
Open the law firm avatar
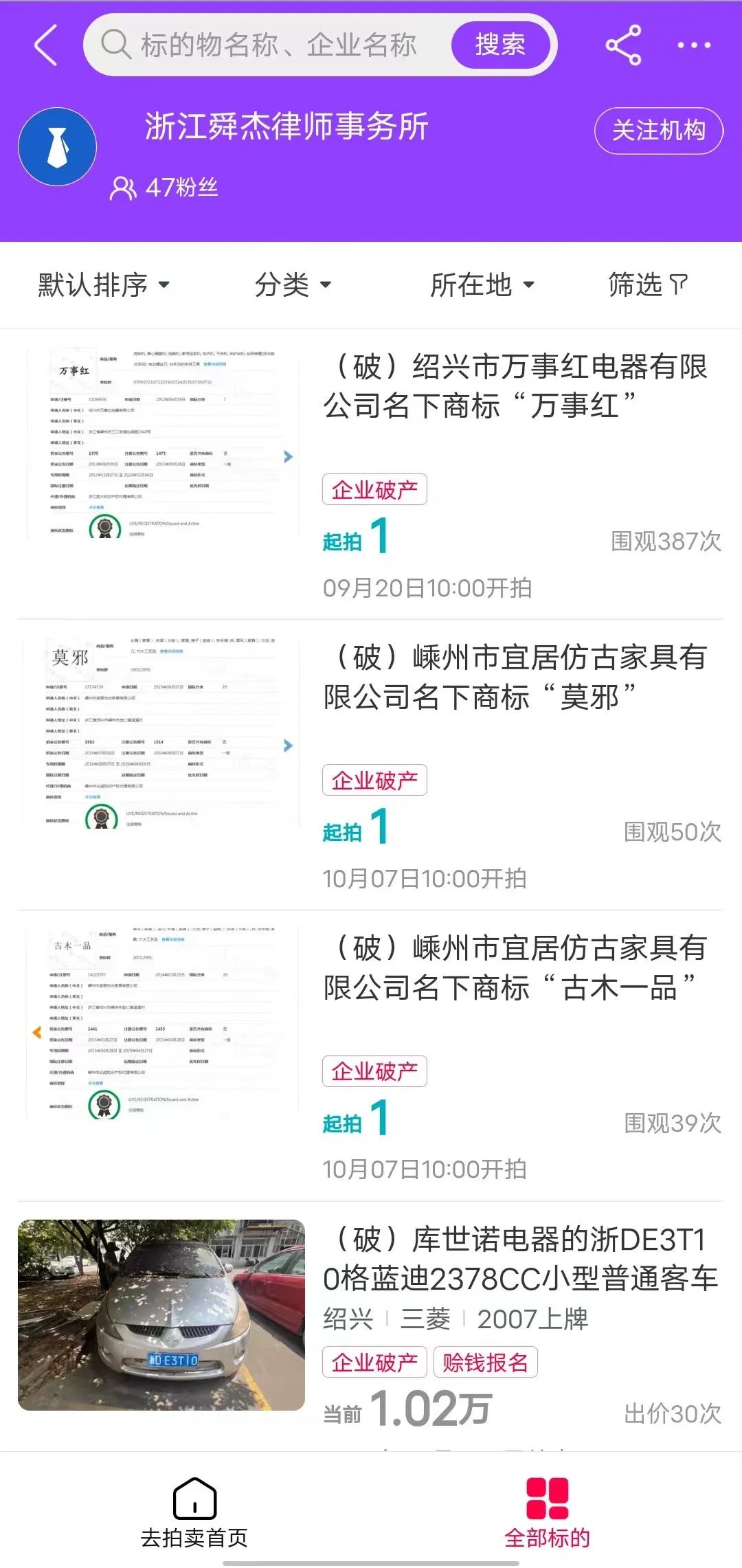(57, 147)
